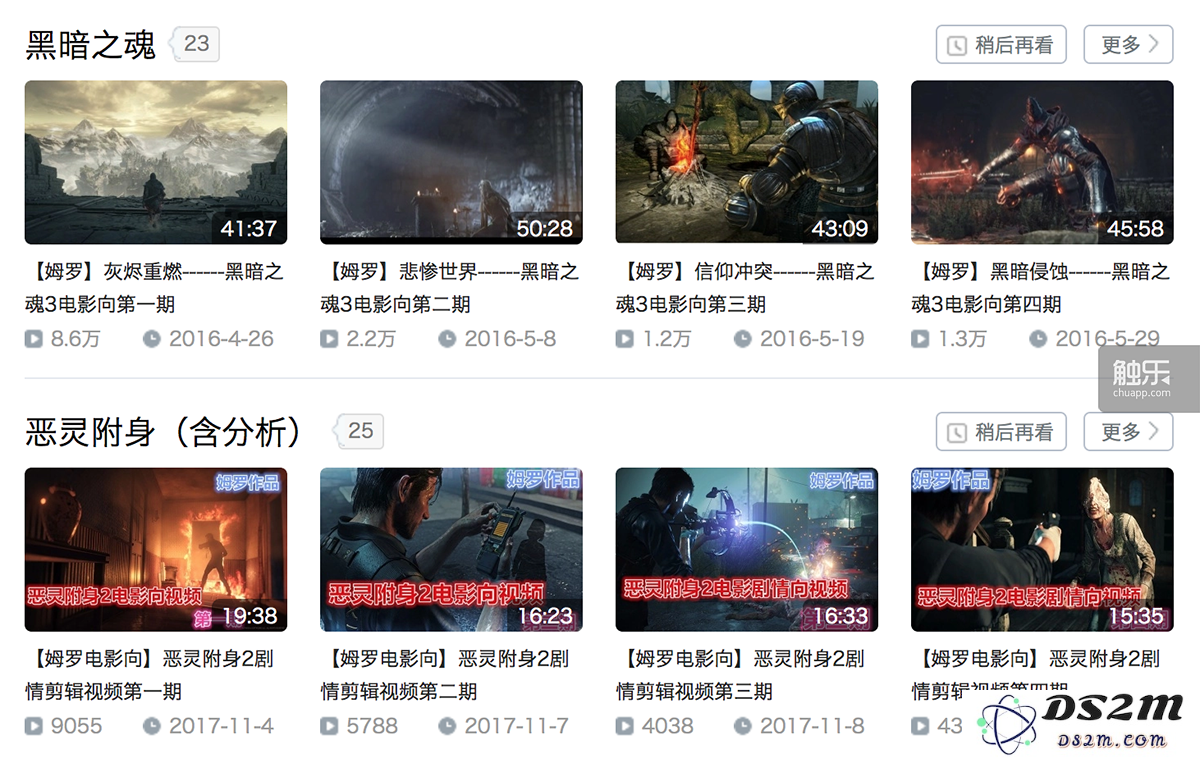The width and height of the screenshot is (1200, 758).
Task: Play the 信仰冲突 黑暗之魂3 third episode video
Action: pyautogui.click(x=747, y=162)
